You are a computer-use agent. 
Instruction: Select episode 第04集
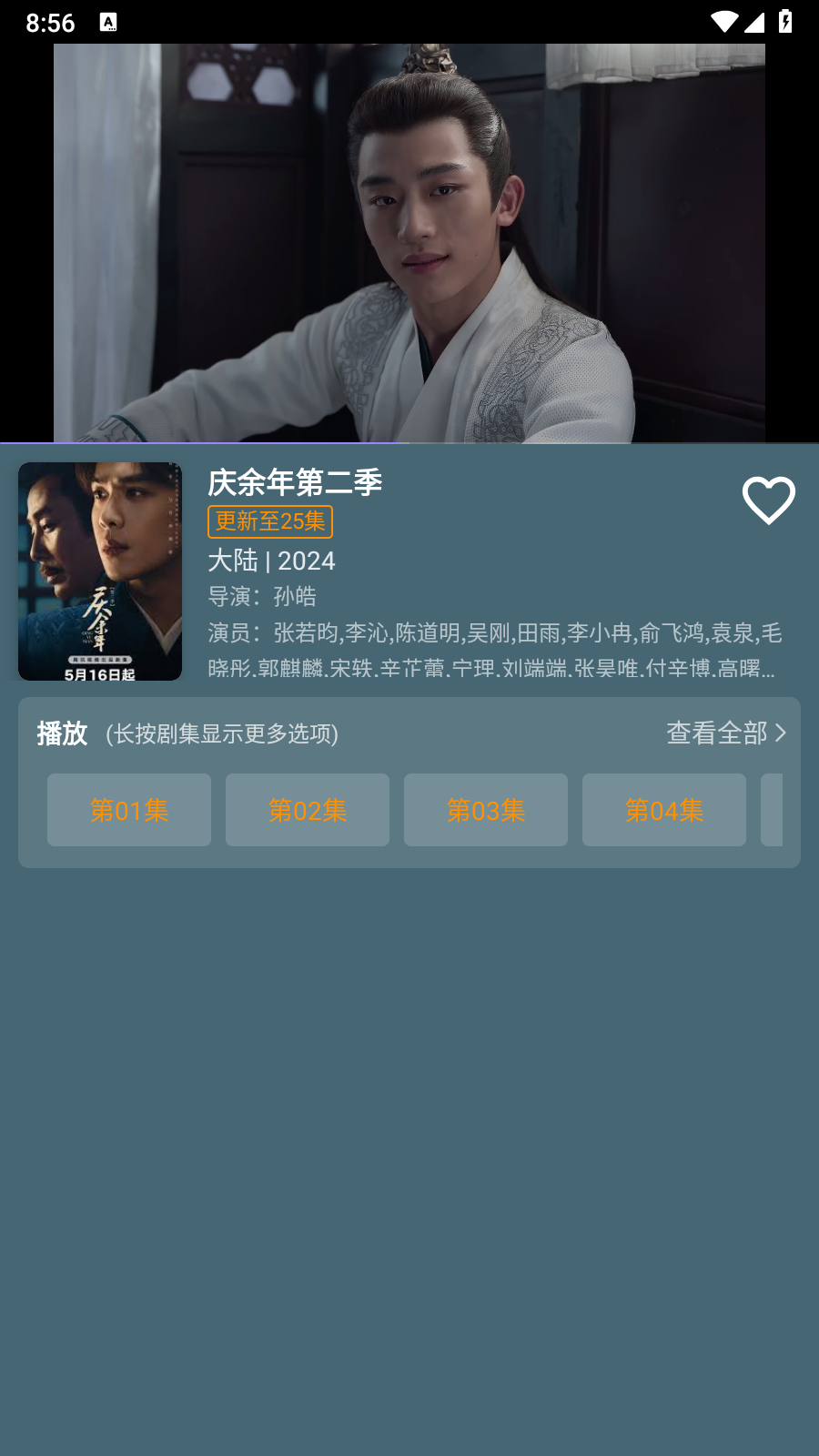(x=663, y=810)
